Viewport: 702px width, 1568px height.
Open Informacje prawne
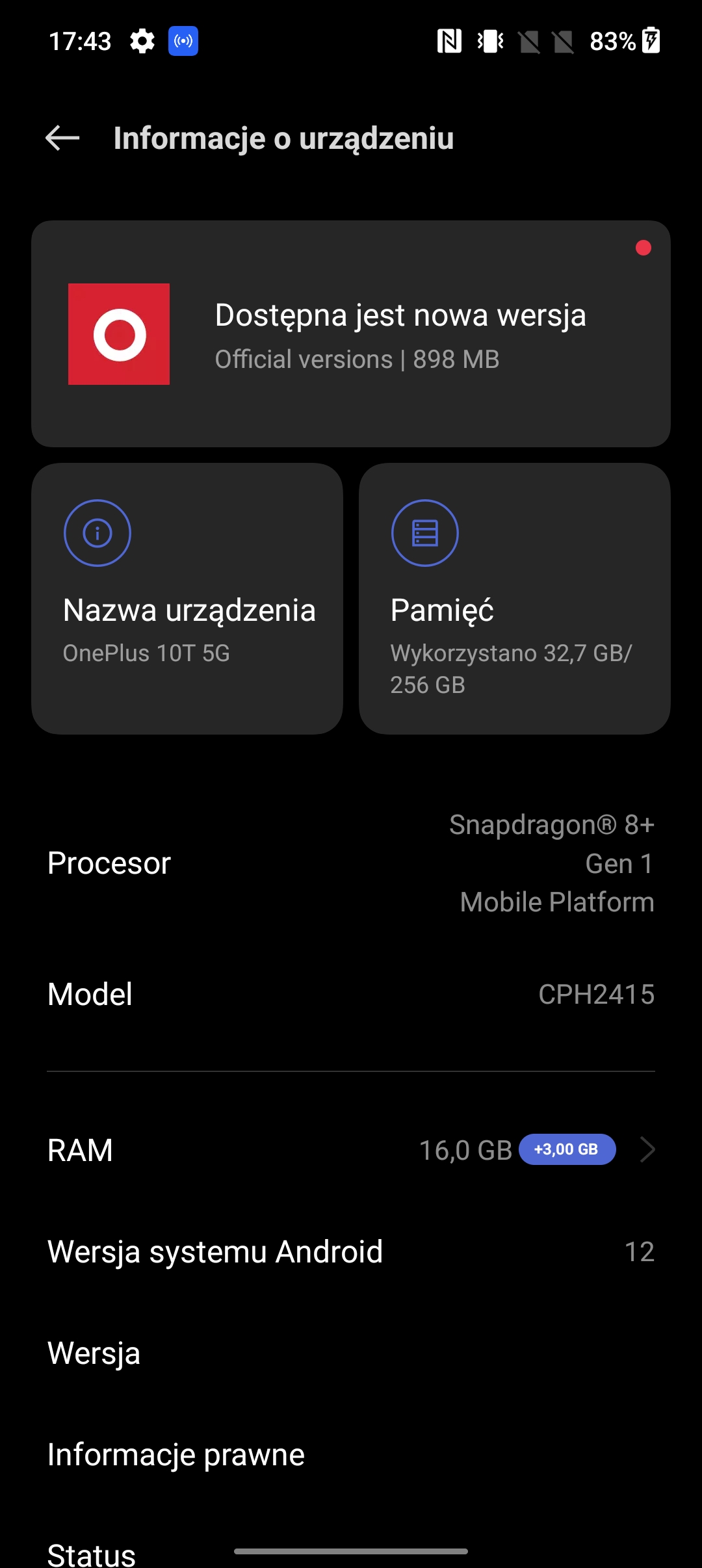351,1454
